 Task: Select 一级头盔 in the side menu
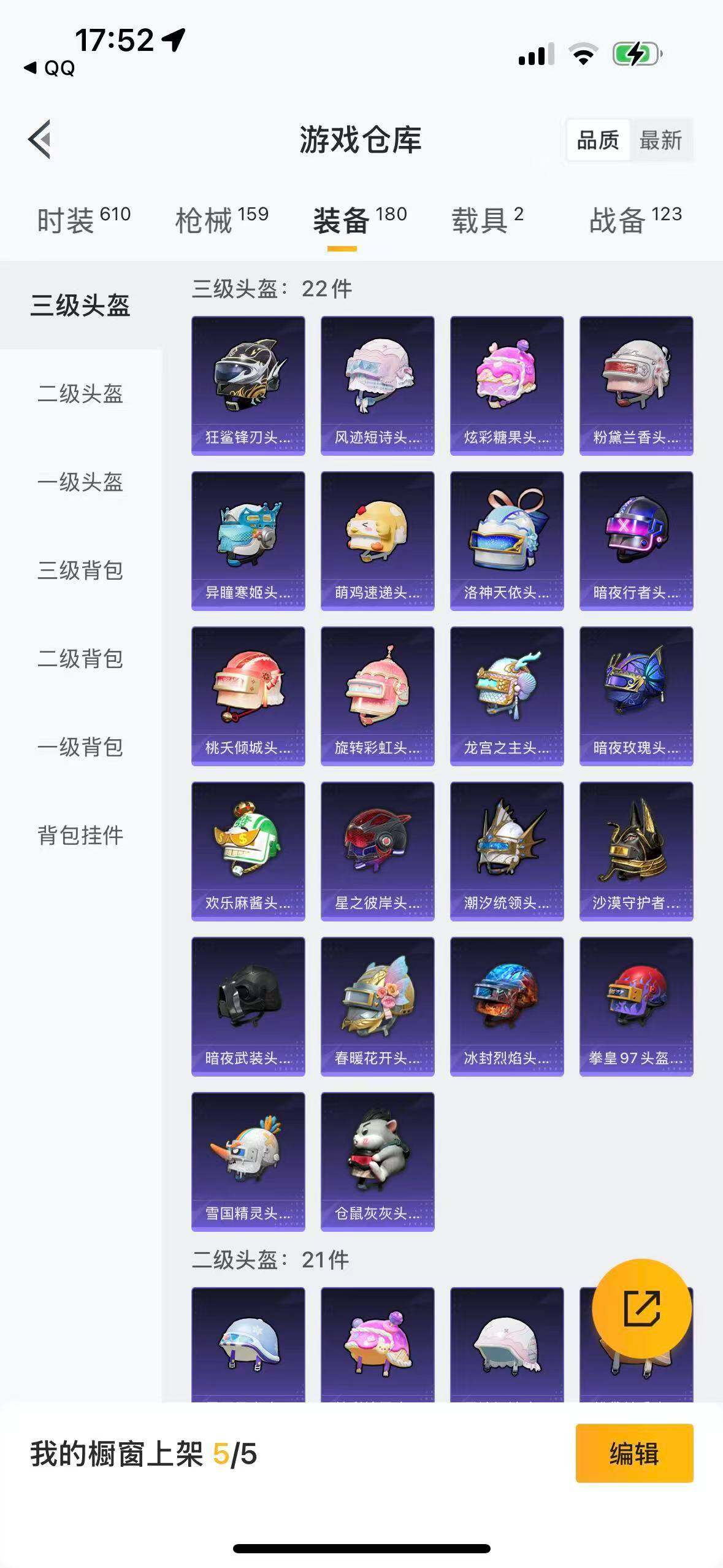tap(80, 482)
